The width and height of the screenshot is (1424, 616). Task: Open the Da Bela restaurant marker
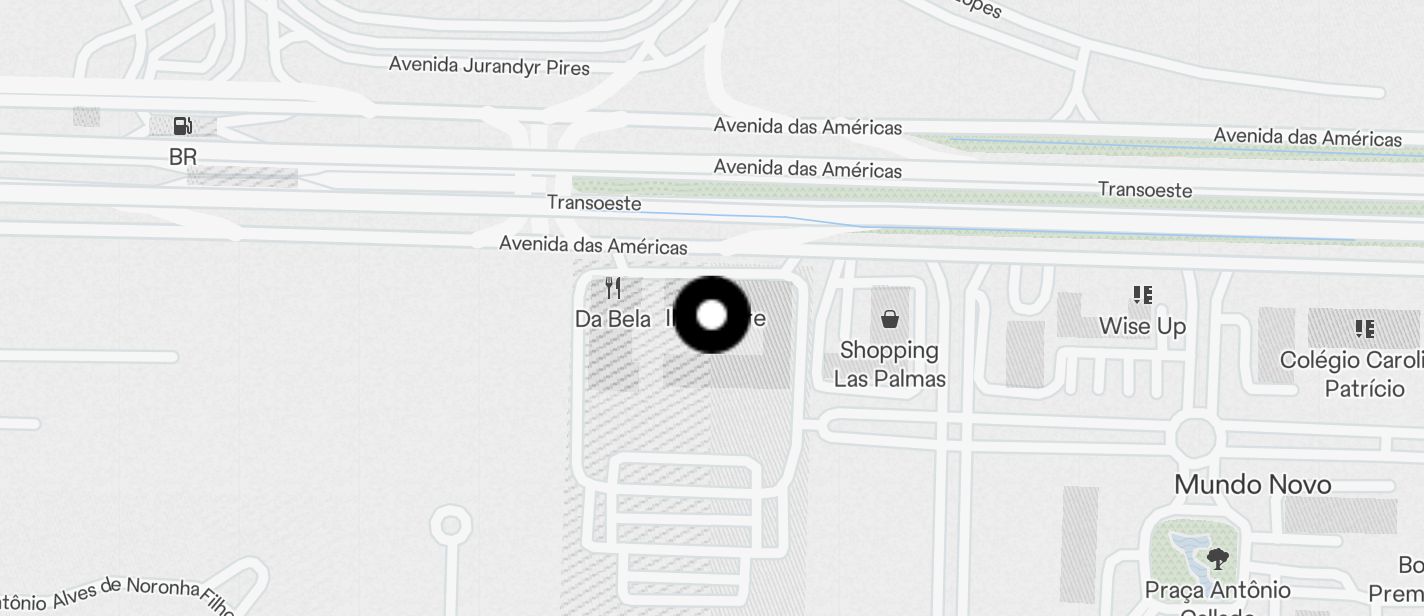tap(613, 289)
